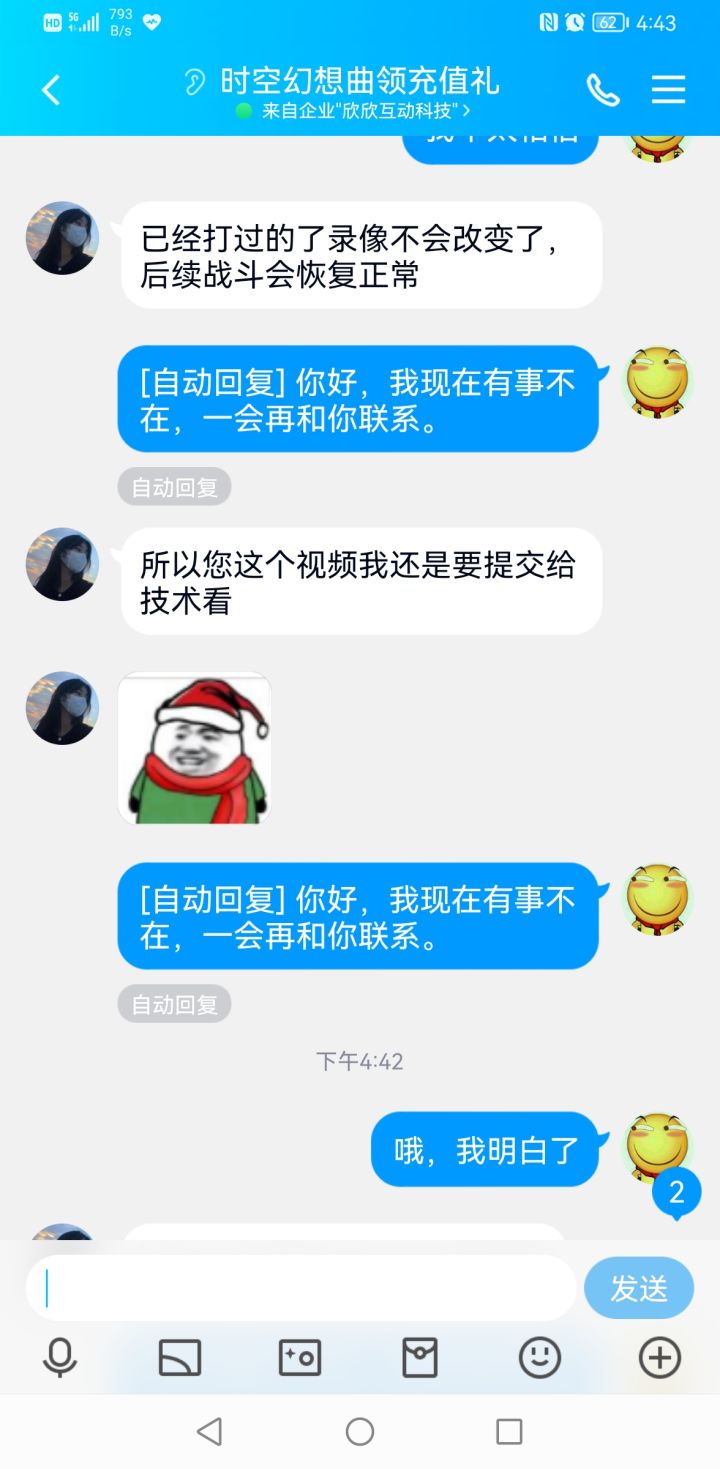Open the camera icon in chat toolbar
Screen dimensions: 720x1469
pos(299,1358)
